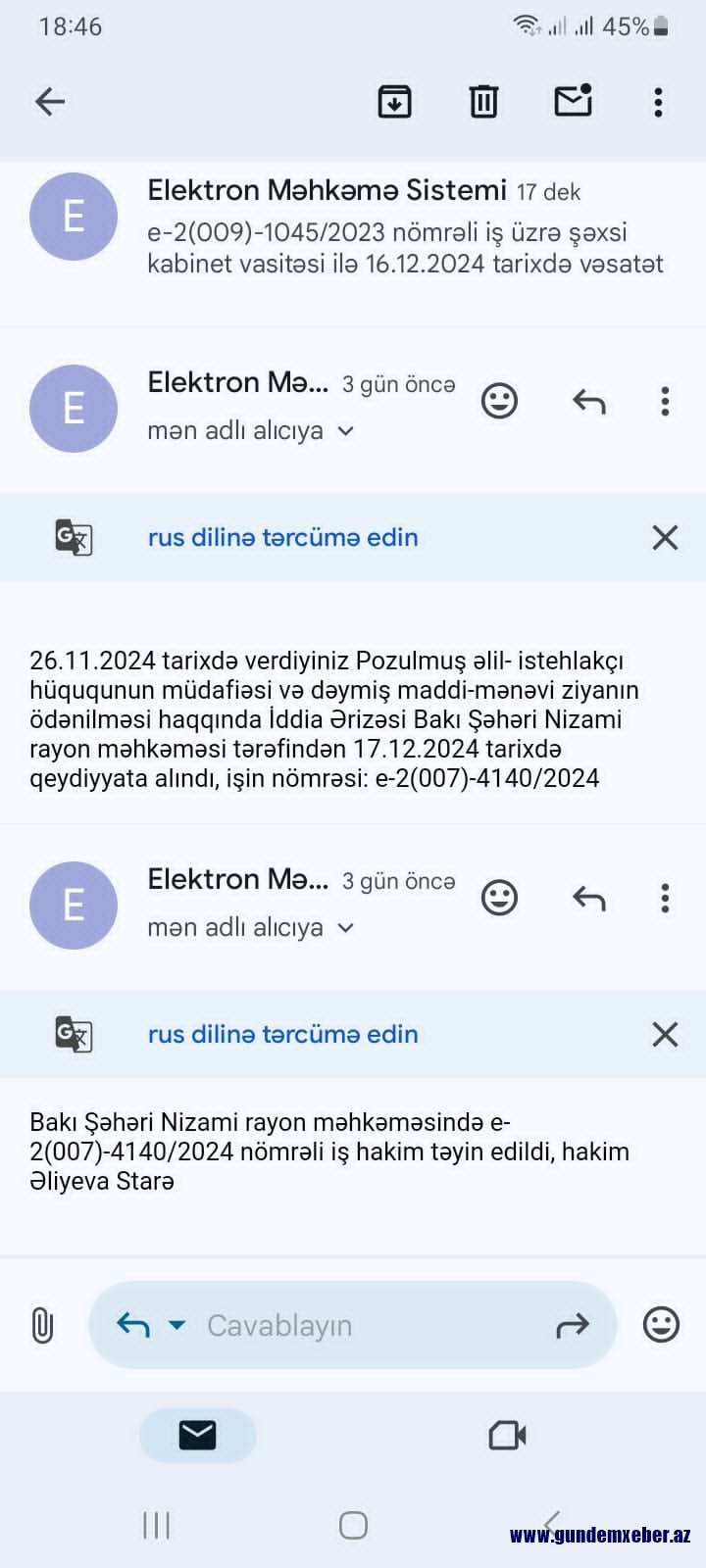706x1568 pixels.
Task: Archive this email conversation
Action: click(x=394, y=101)
